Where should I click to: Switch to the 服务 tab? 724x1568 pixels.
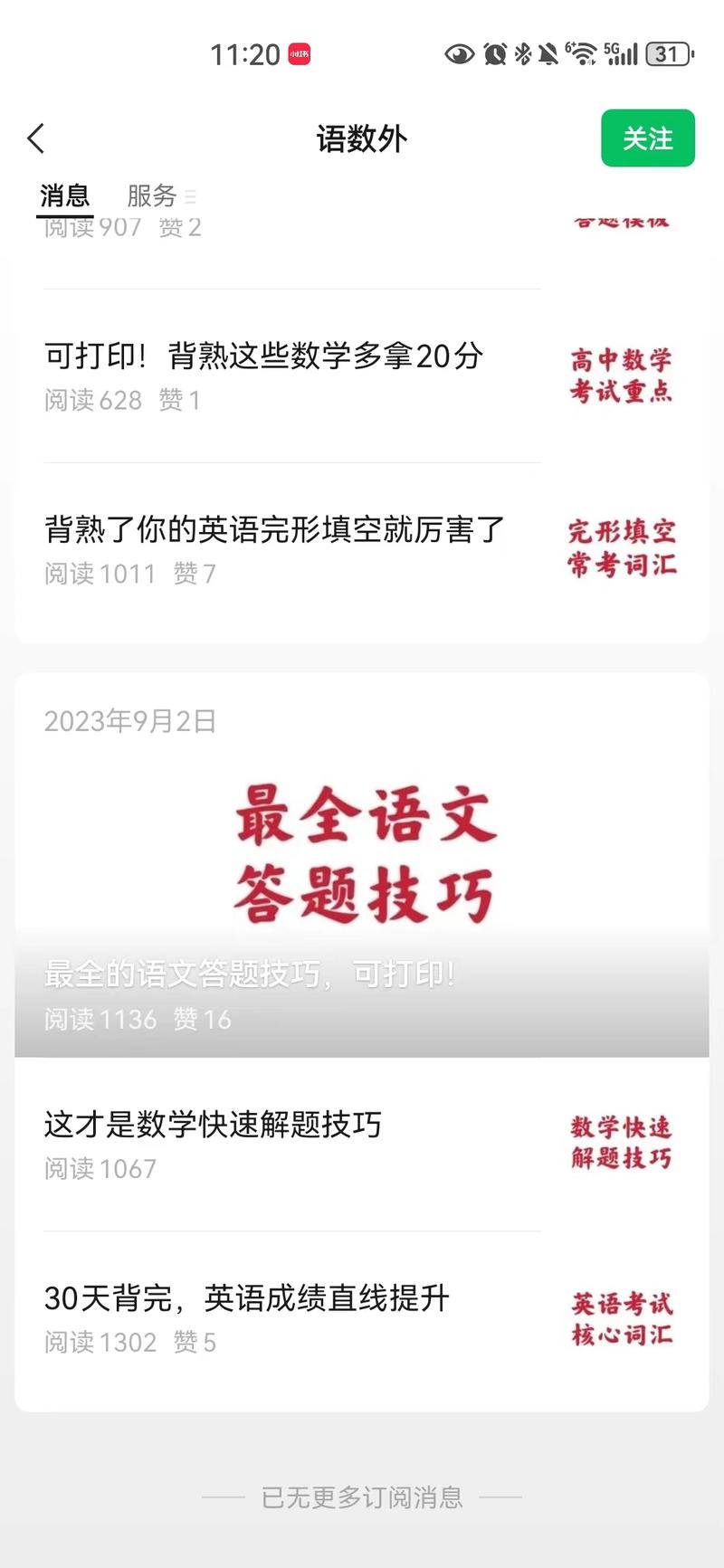pyautogui.click(x=152, y=195)
